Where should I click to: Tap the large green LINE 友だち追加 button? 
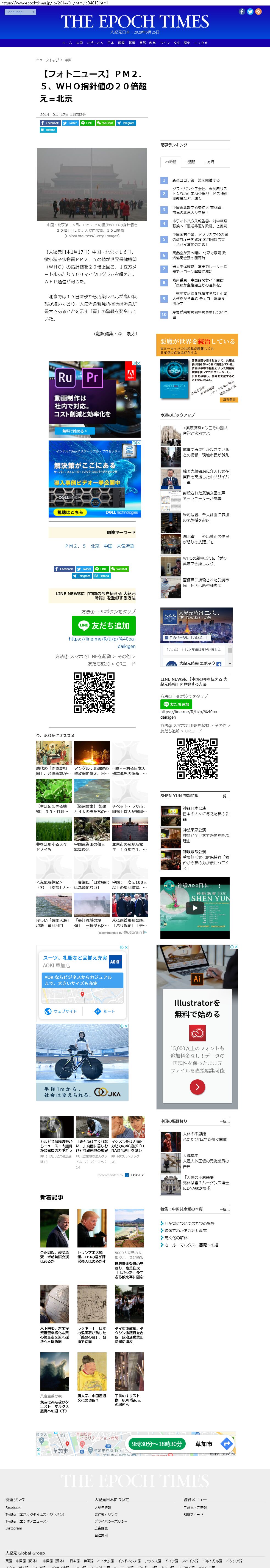[103, 625]
